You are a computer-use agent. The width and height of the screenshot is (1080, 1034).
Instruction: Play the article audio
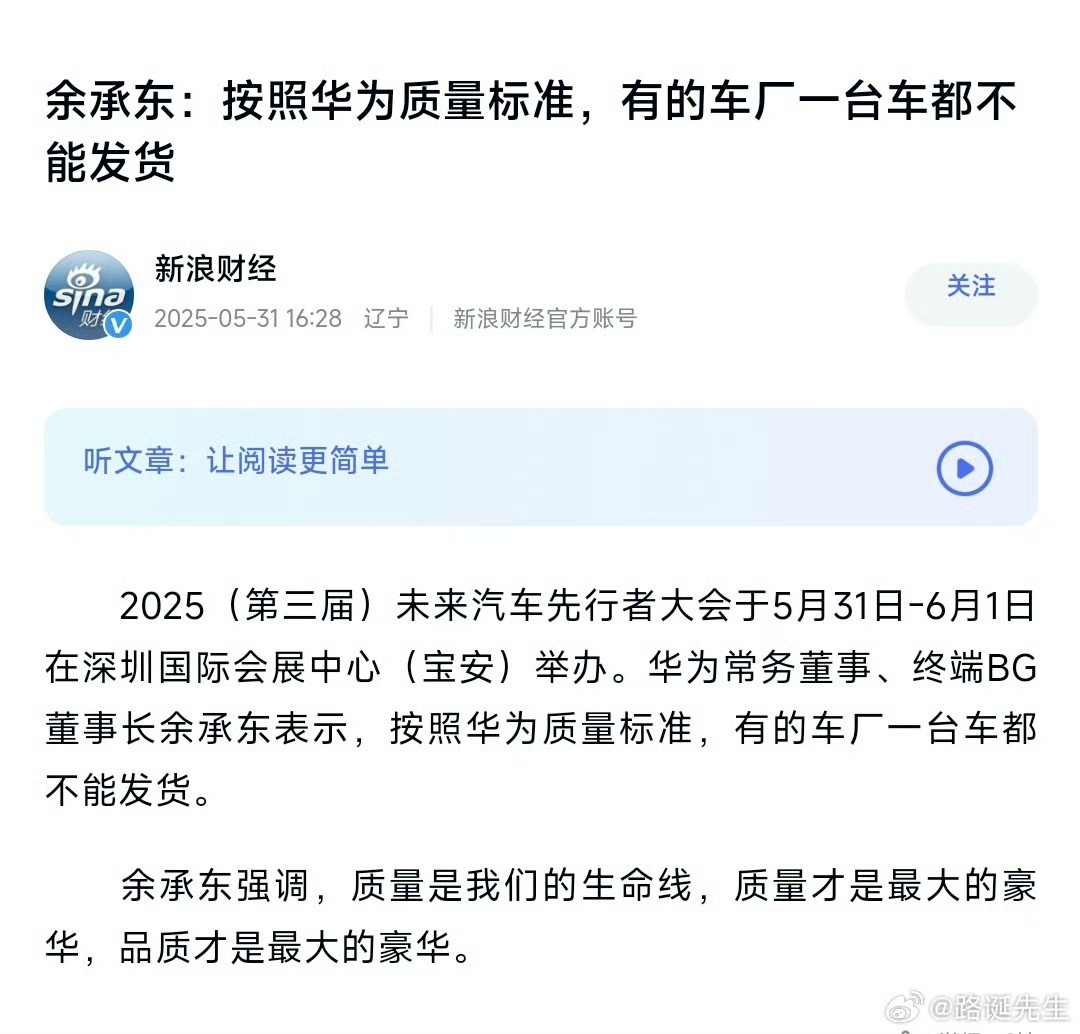click(964, 468)
